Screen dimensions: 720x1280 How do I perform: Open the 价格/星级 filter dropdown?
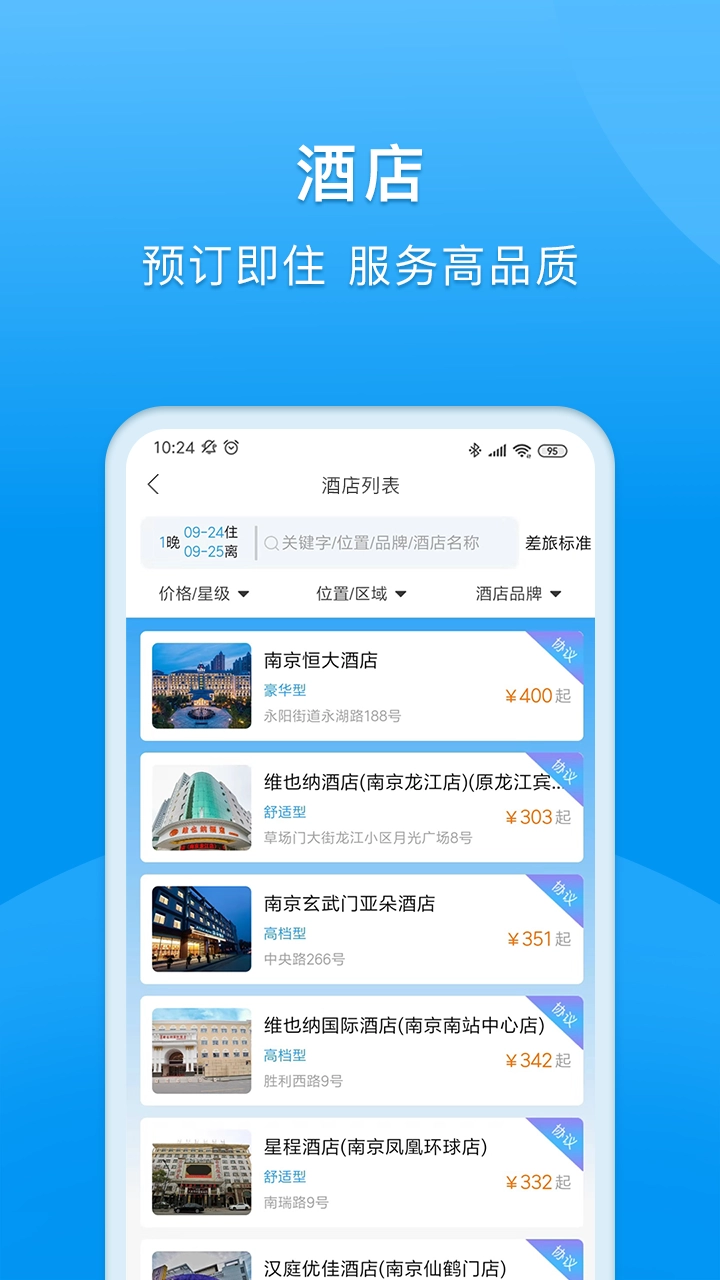(202, 592)
